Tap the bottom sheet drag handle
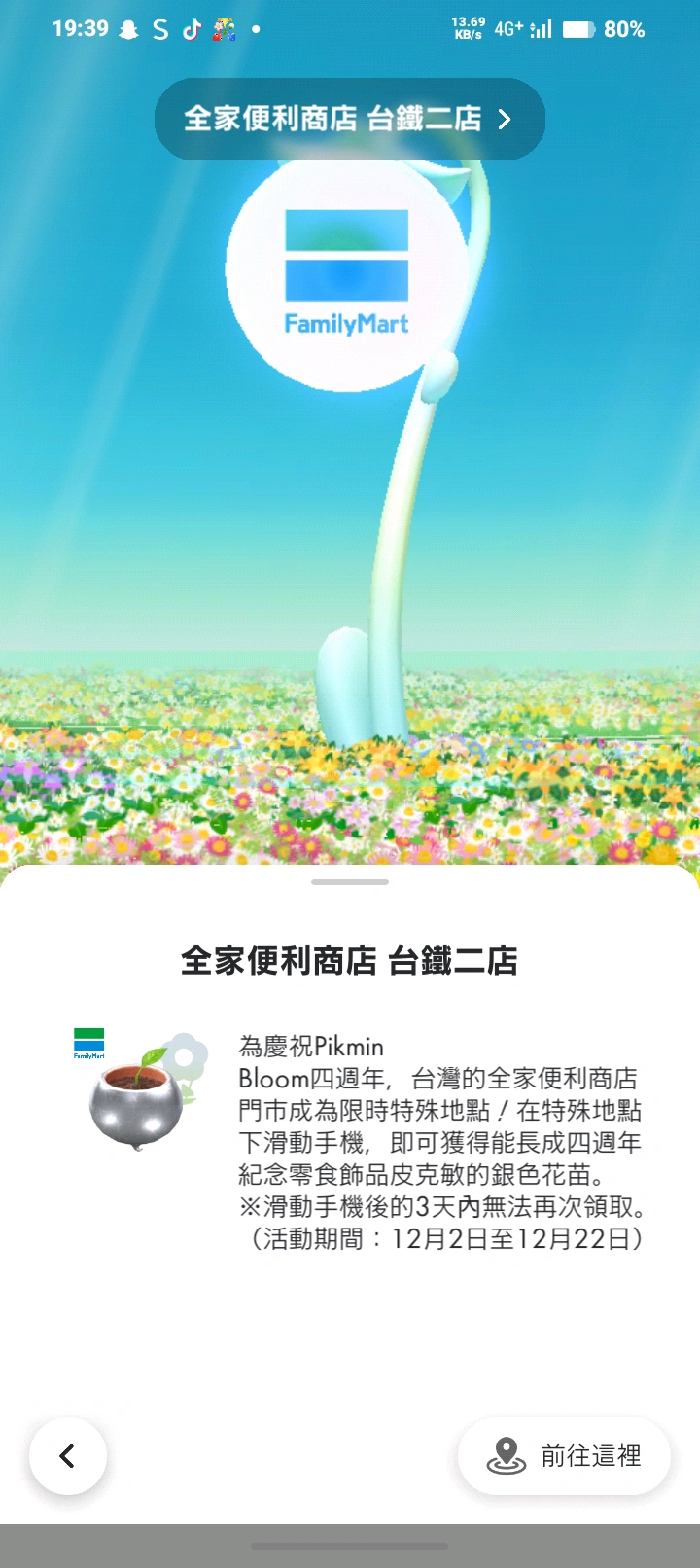Viewport: 700px width, 1568px height. (x=350, y=882)
